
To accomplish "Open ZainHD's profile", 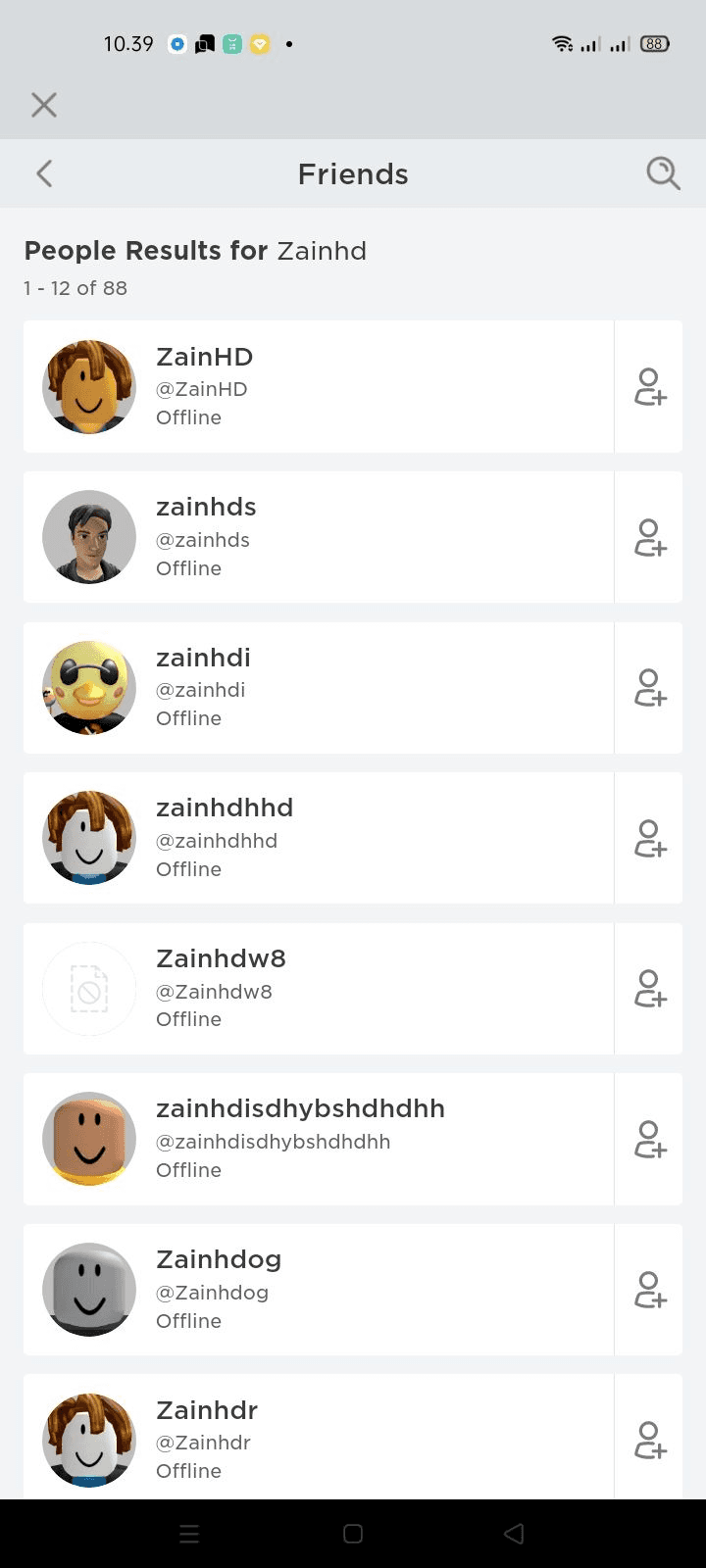I will click(x=319, y=386).
